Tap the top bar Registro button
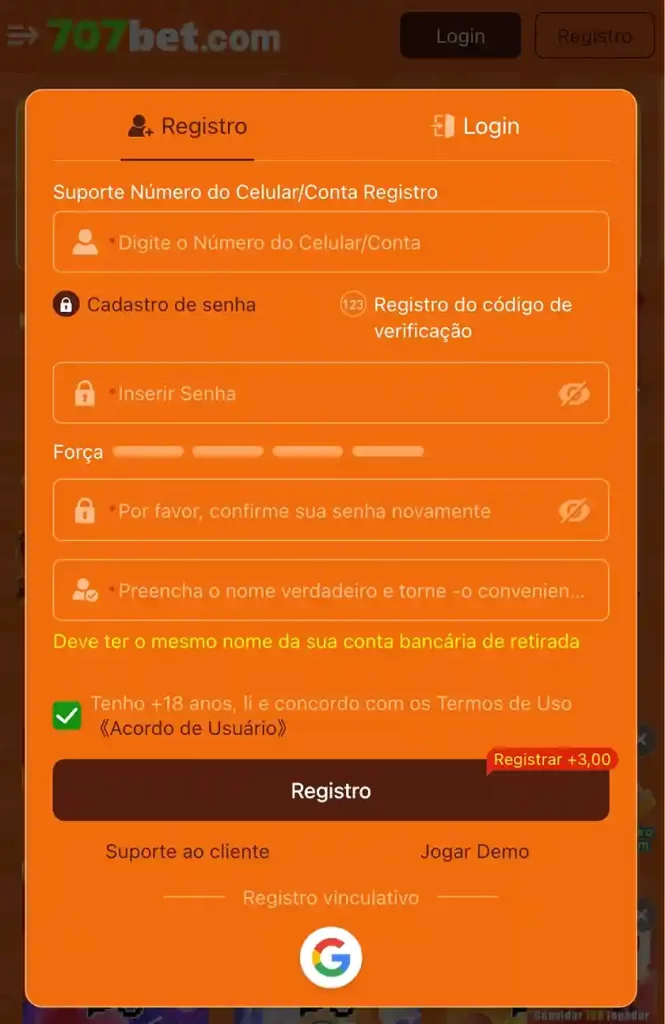The width and height of the screenshot is (665, 1024). point(594,36)
